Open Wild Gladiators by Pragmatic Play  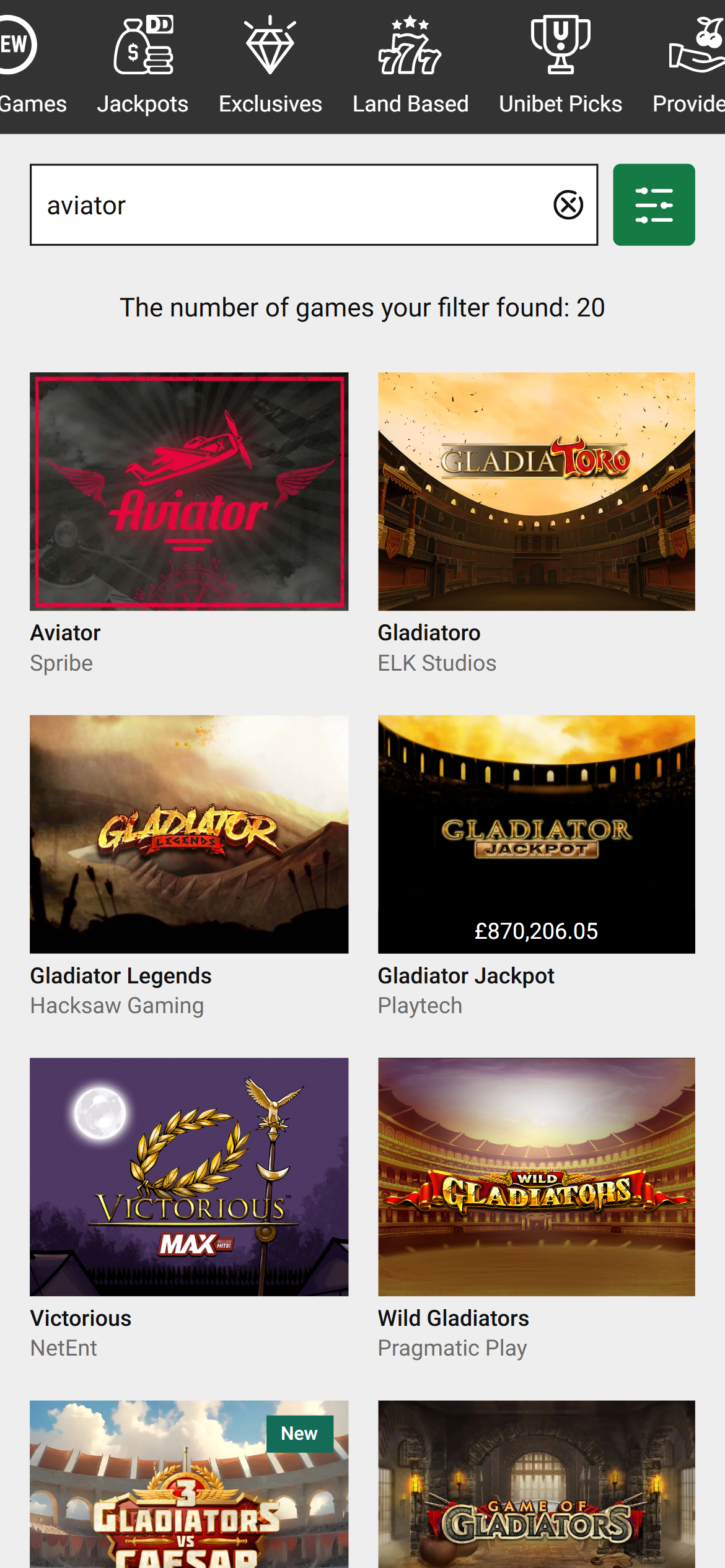(536, 1176)
